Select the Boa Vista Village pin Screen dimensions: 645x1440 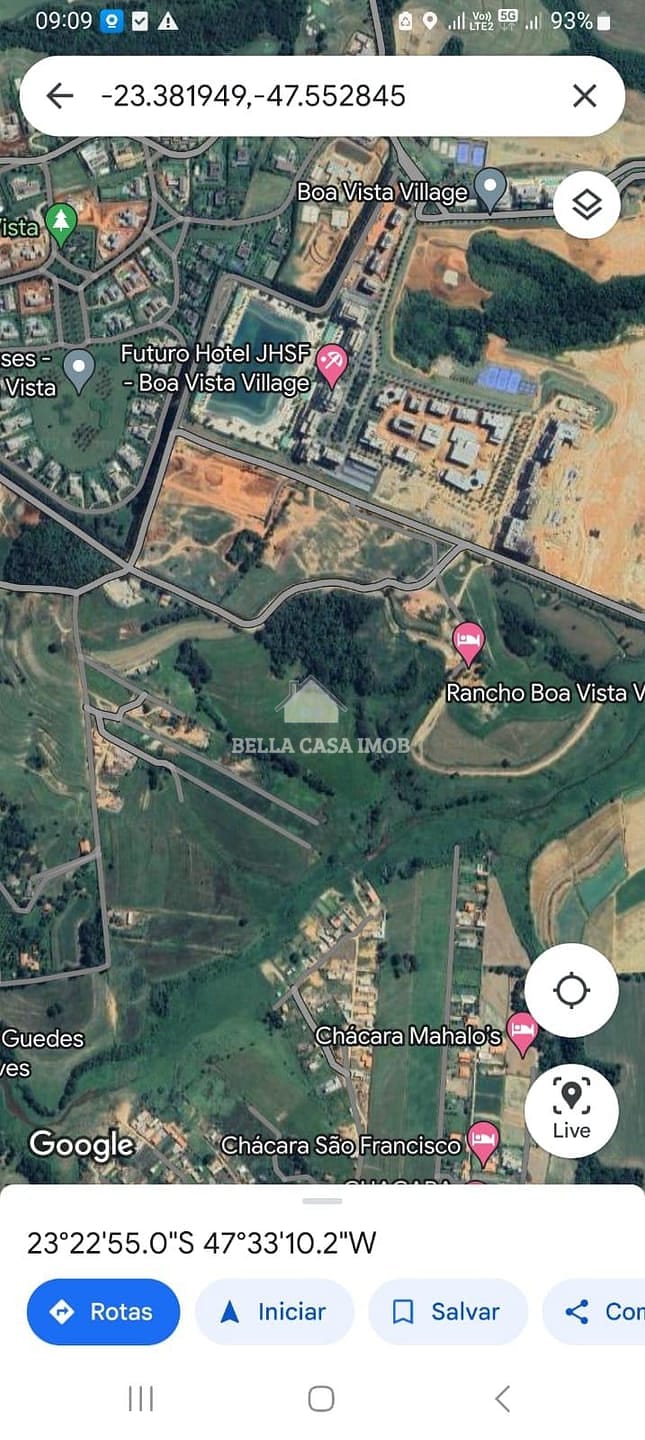click(489, 188)
